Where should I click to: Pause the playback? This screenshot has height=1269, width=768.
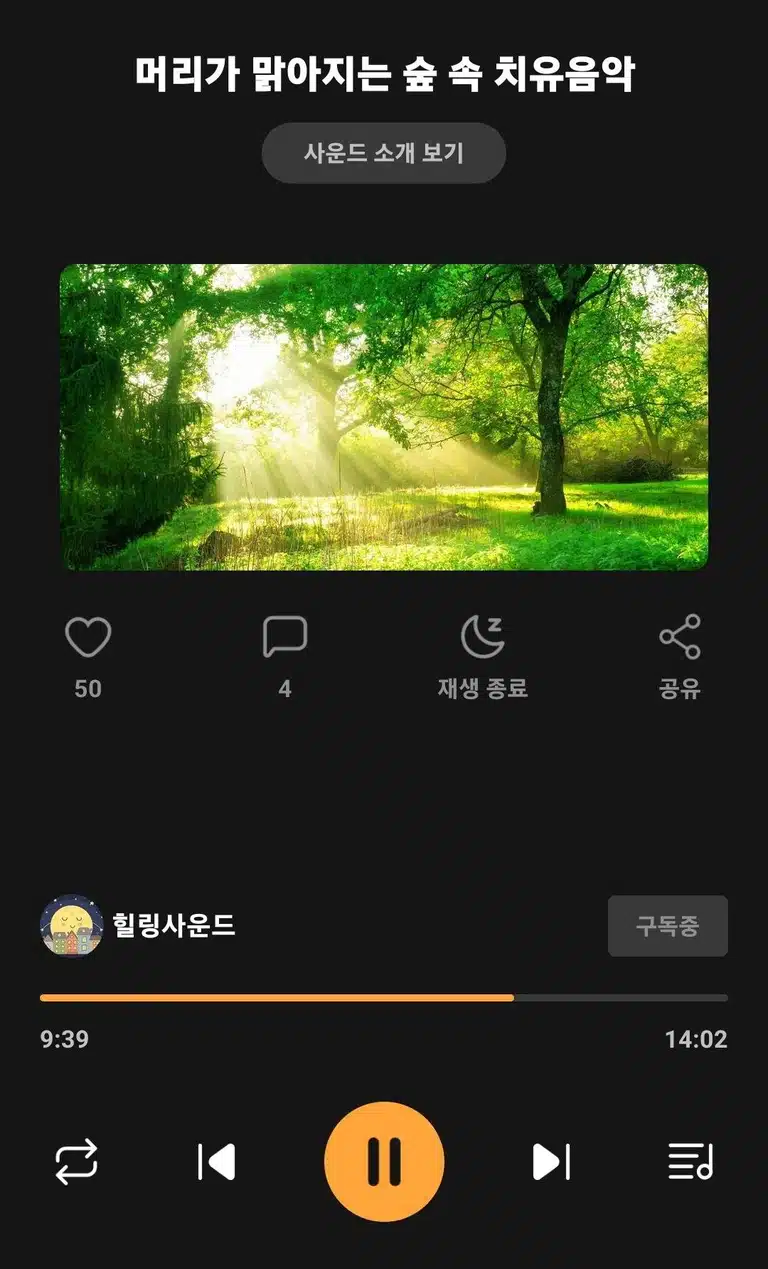(x=384, y=1162)
